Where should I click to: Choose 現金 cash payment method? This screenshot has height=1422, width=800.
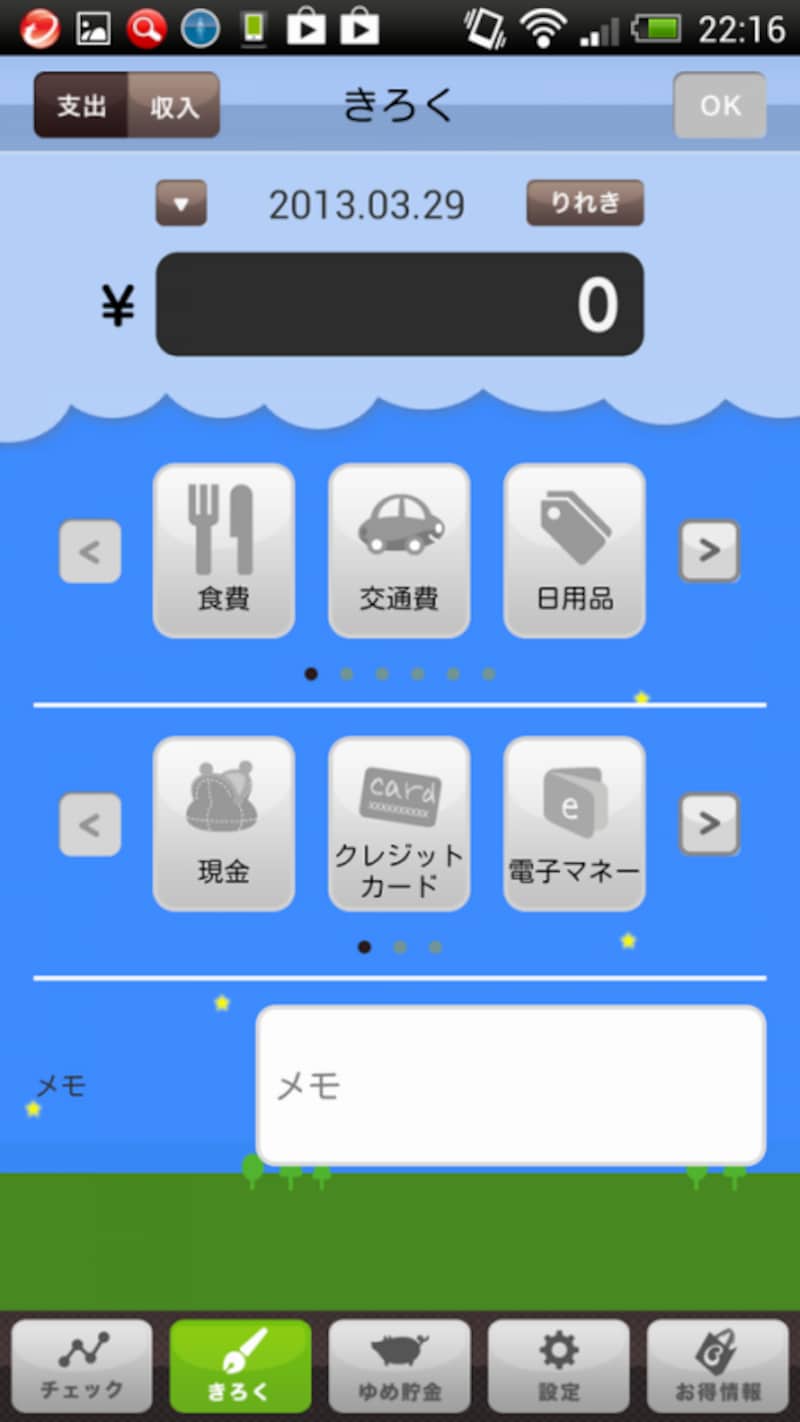click(224, 824)
